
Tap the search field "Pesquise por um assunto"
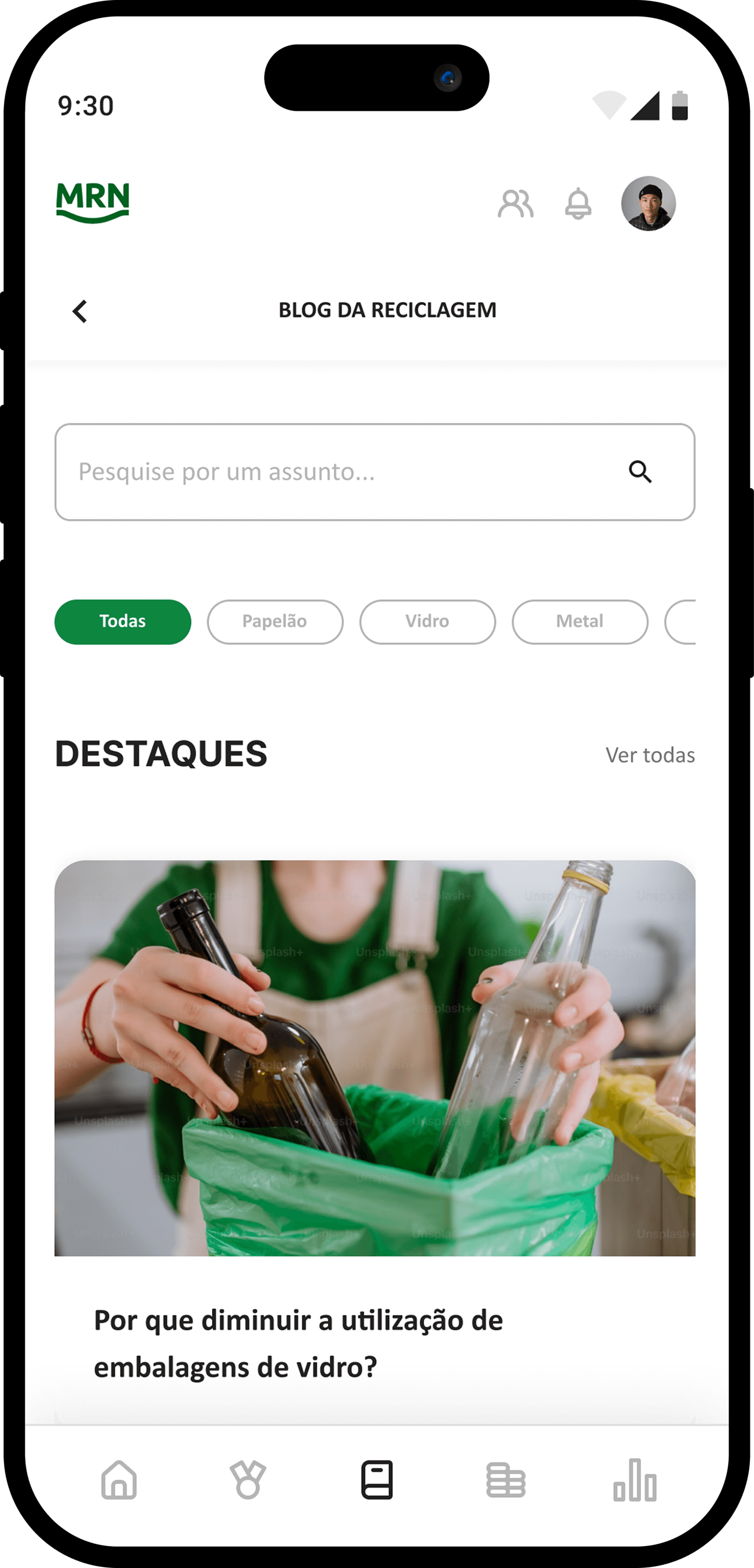click(375, 472)
